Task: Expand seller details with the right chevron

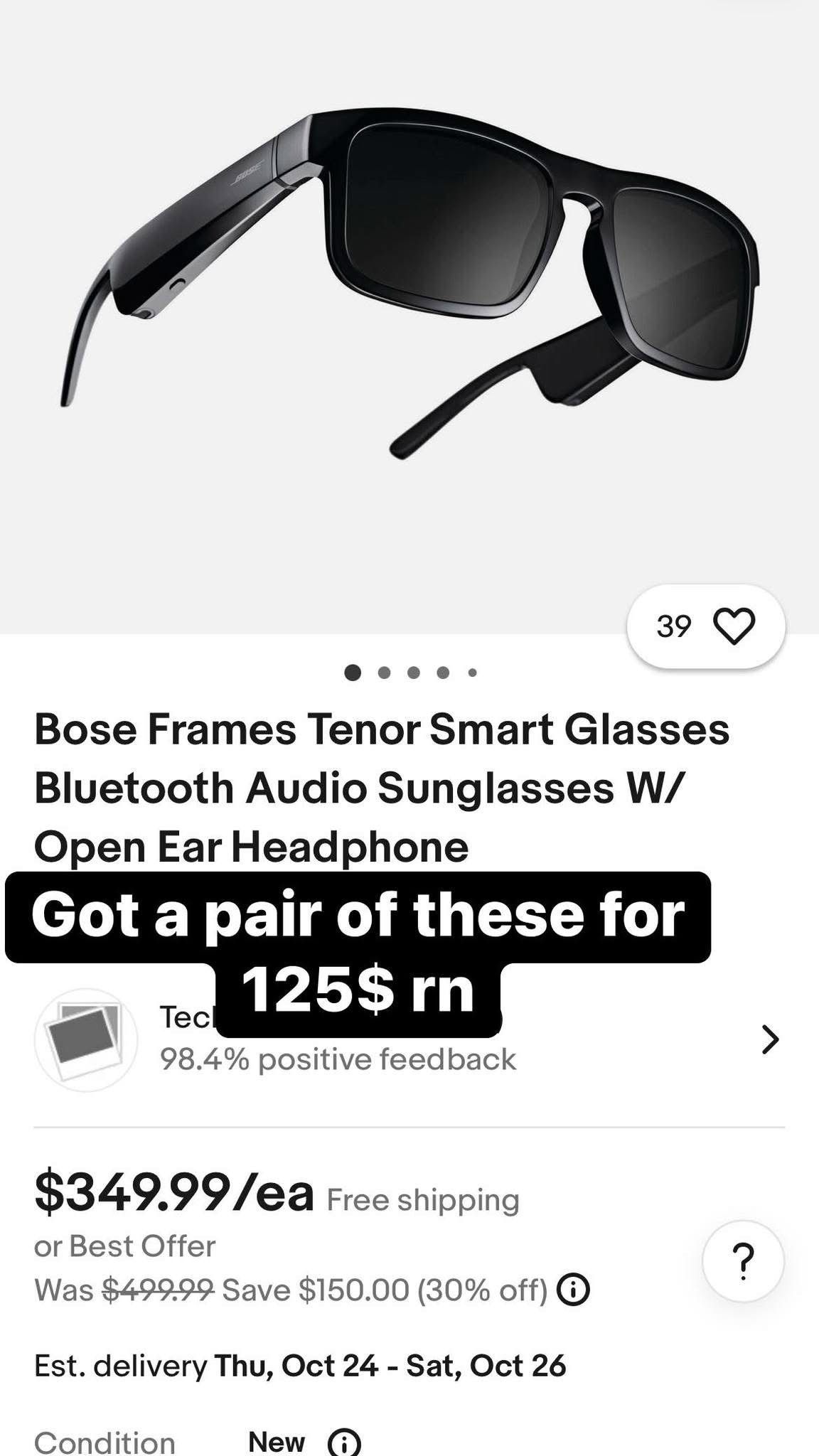Action: pos(770,1040)
